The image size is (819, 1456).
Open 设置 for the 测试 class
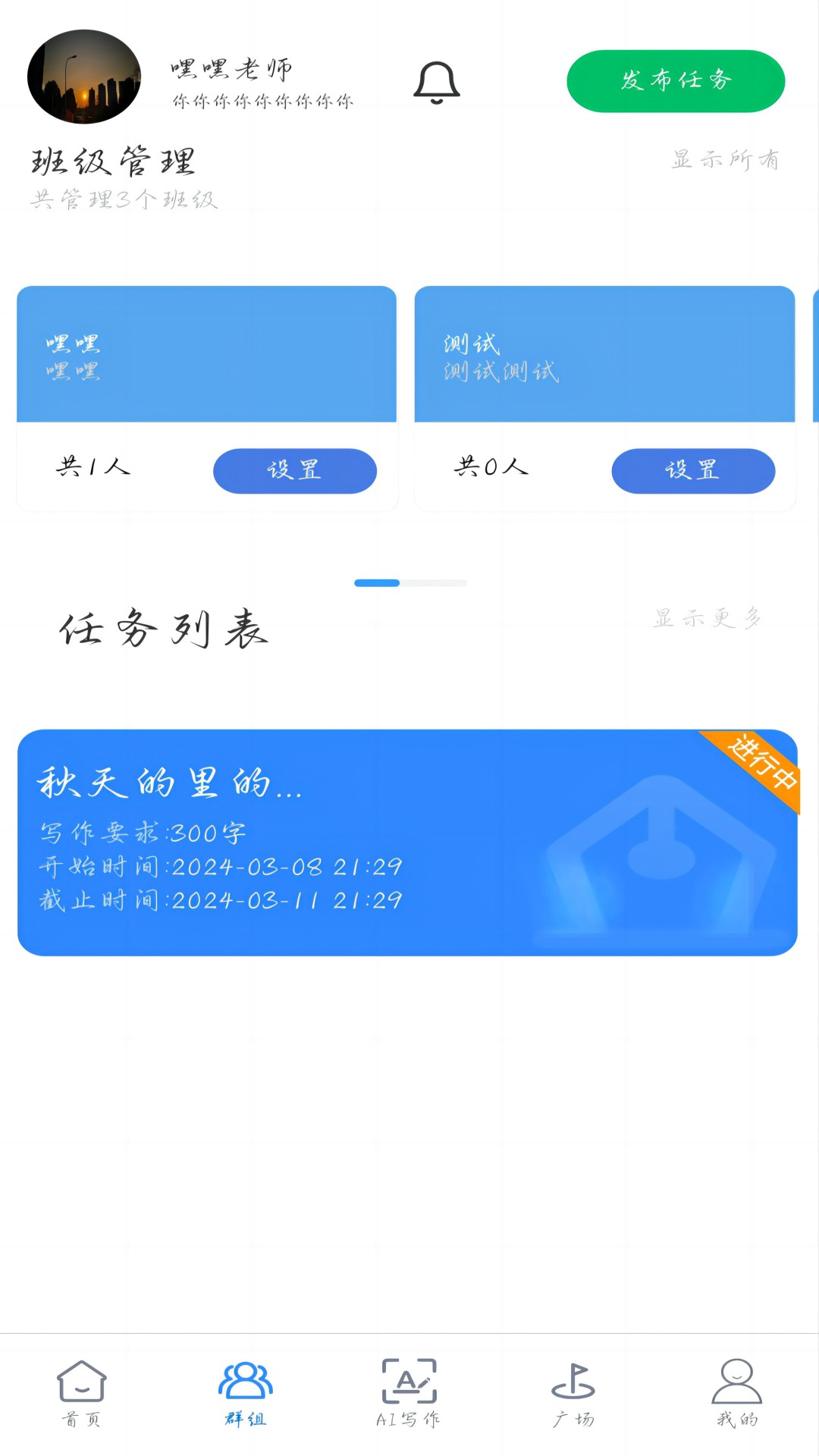(693, 471)
